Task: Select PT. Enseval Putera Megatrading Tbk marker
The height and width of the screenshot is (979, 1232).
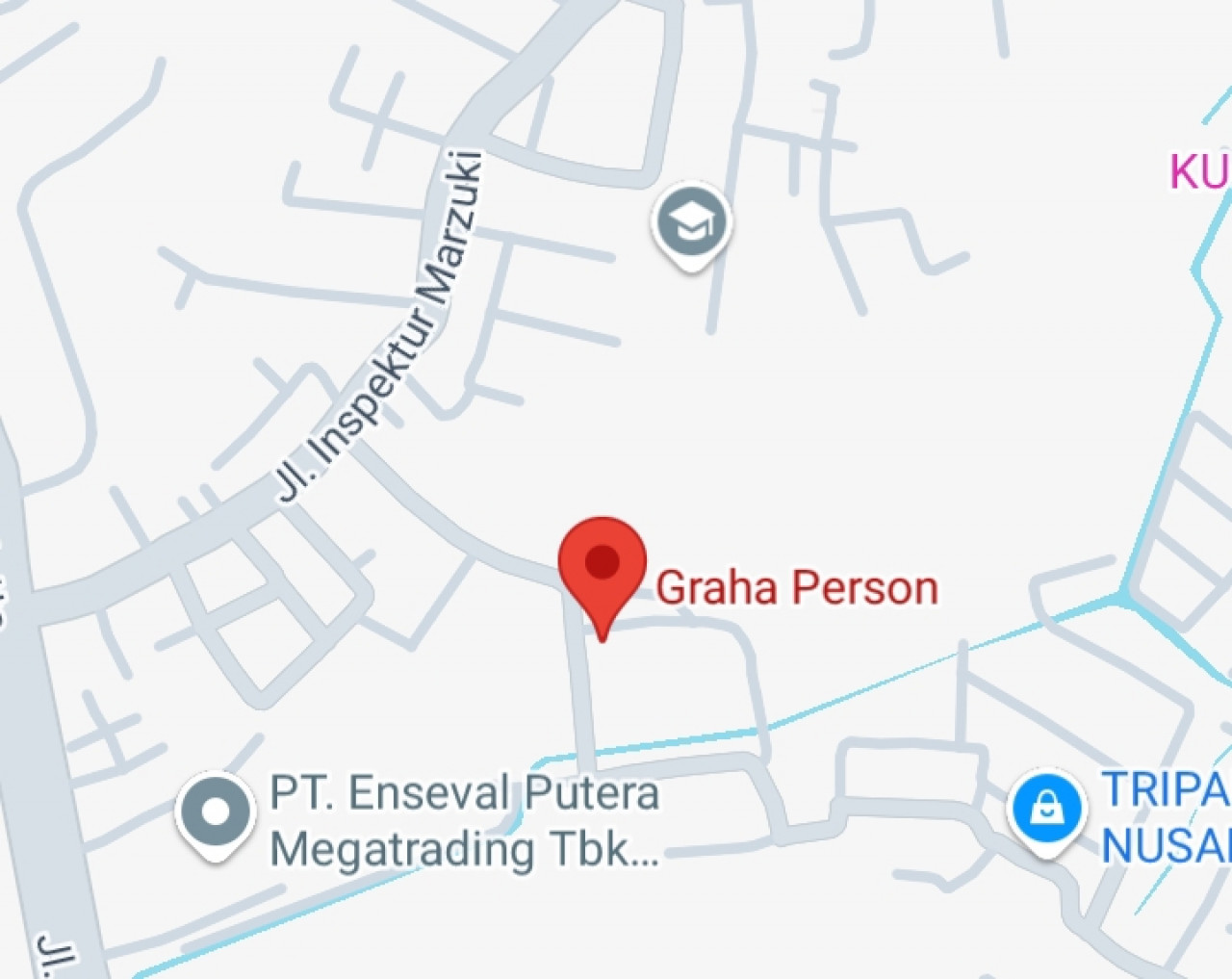Action: point(216,813)
